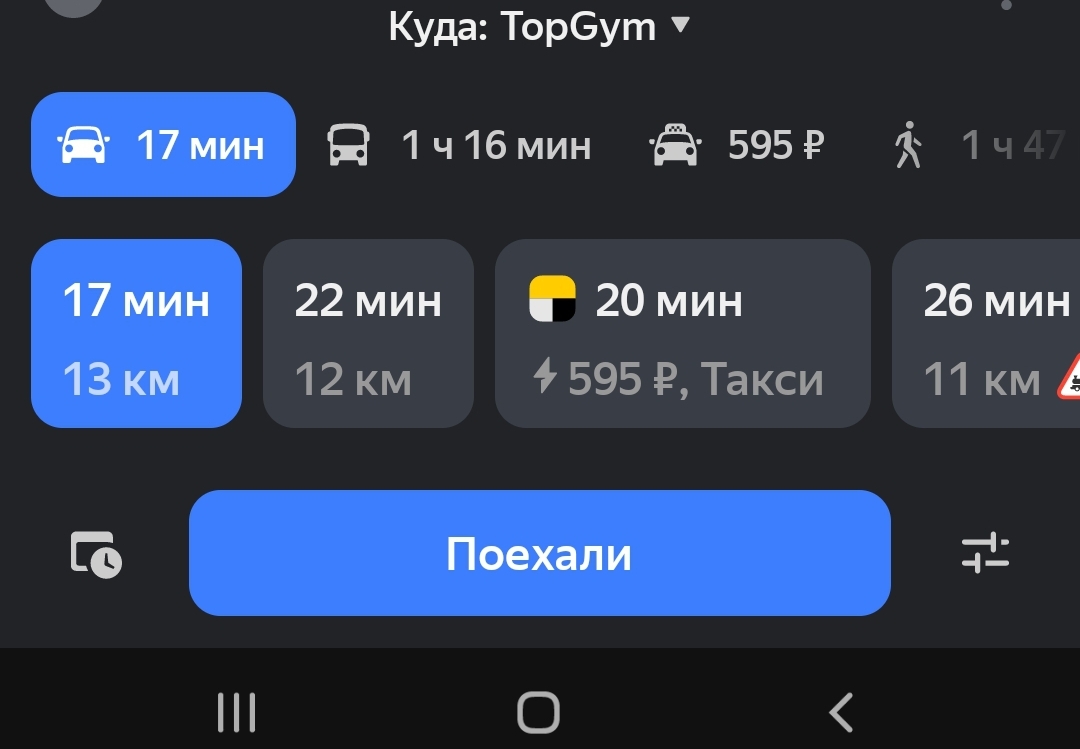The height and width of the screenshot is (749, 1080).
Task: Open the departure time scheduling icon
Action: point(96,553)
